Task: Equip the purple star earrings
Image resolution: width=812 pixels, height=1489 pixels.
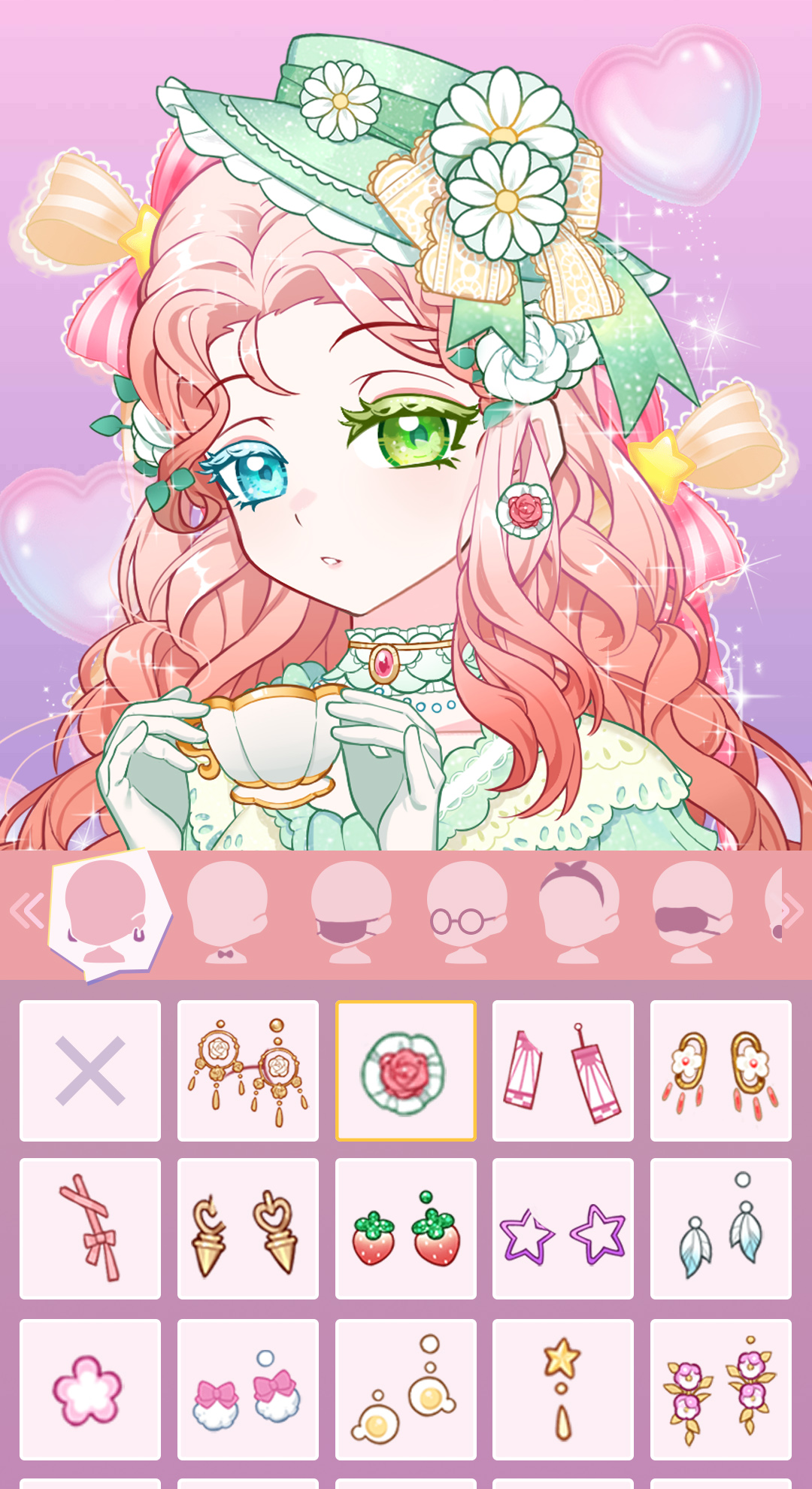Action: (x=563, y=1229)
